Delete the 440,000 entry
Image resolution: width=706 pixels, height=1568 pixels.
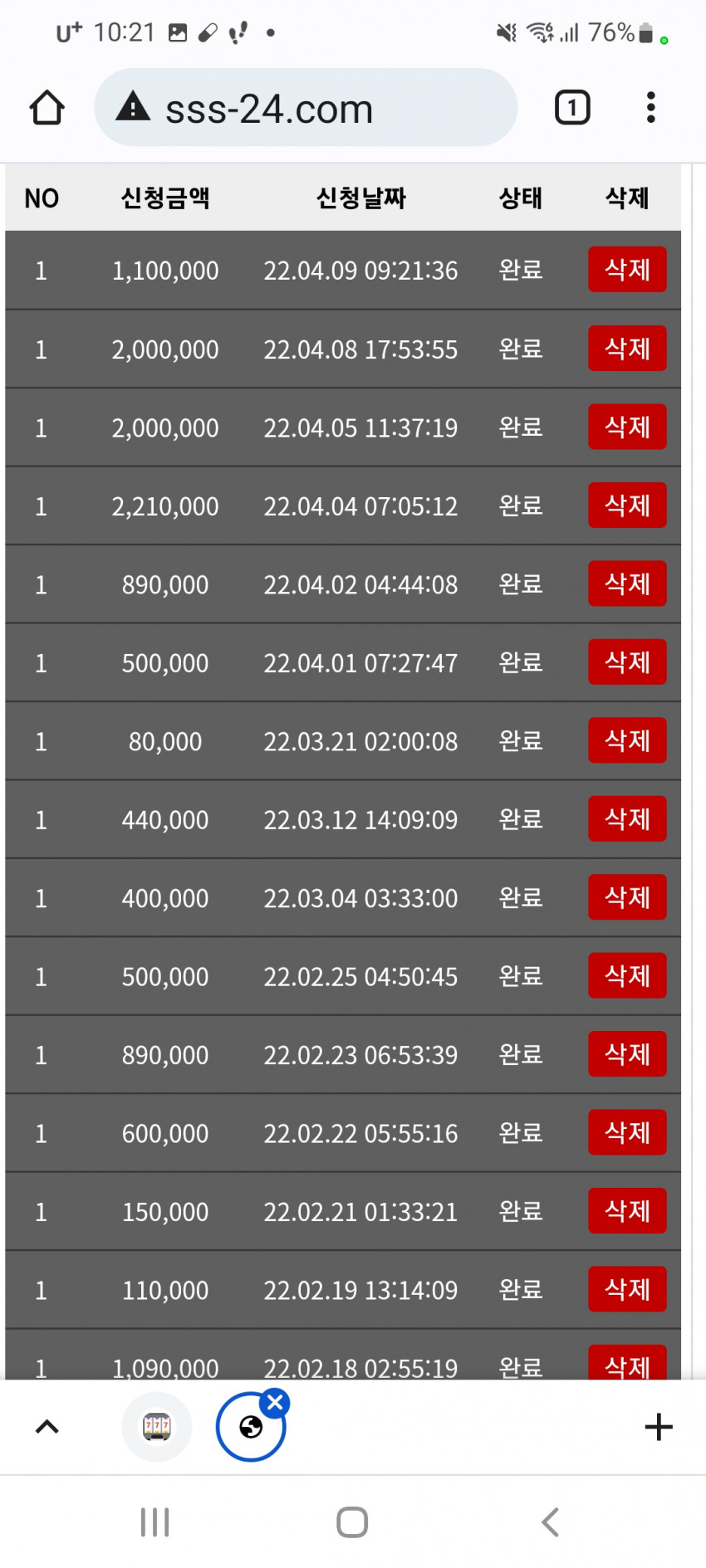[x=627, y=819]
